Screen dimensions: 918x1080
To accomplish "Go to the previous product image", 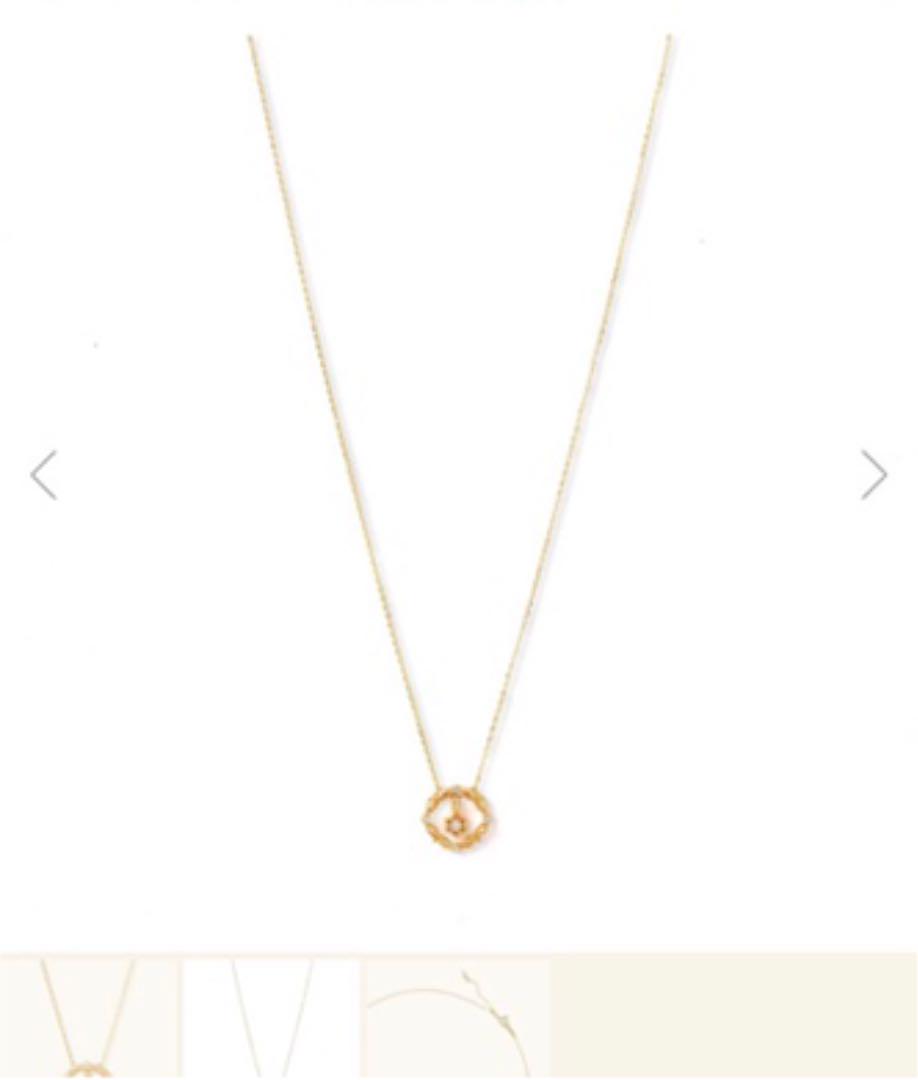I will click(44, 475).
